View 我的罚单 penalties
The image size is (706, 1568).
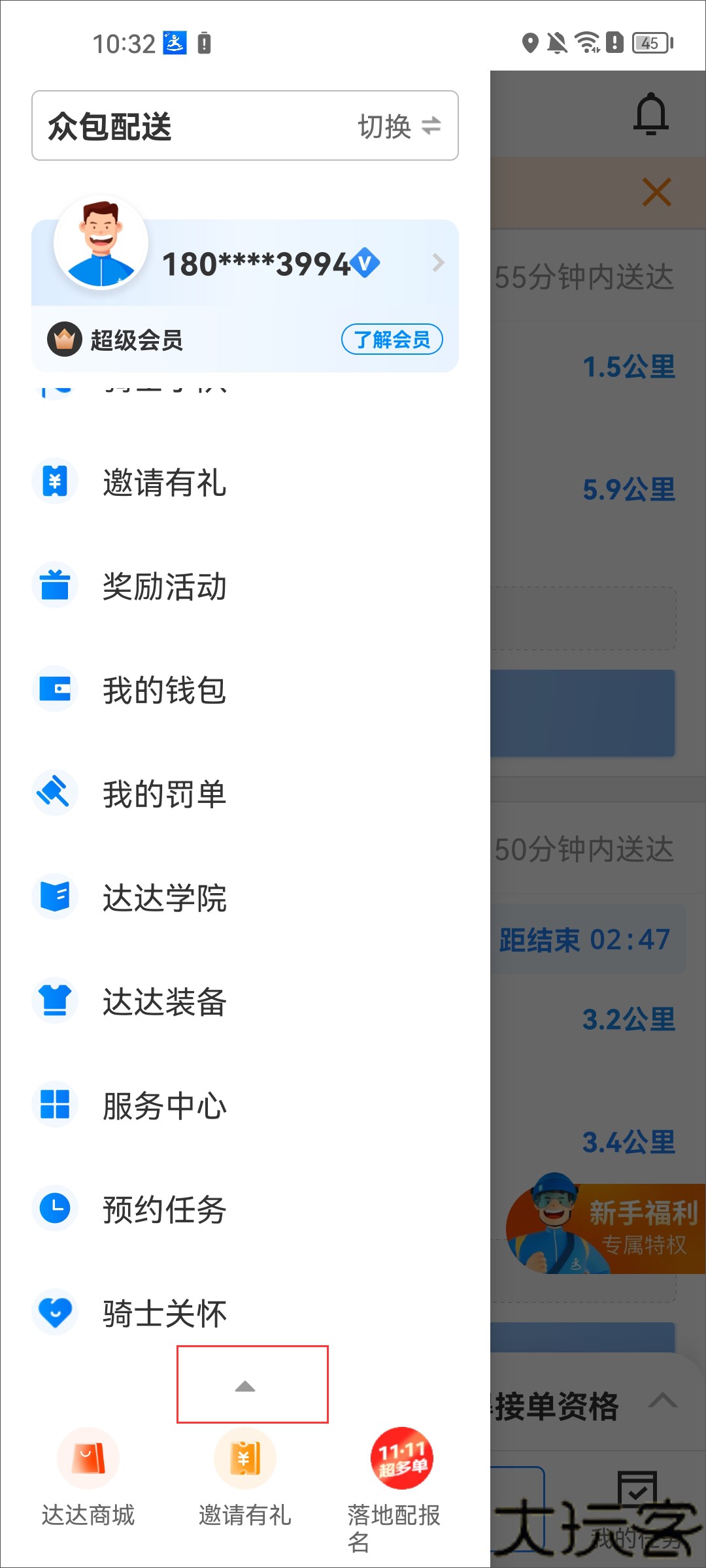tap(163, 794)
